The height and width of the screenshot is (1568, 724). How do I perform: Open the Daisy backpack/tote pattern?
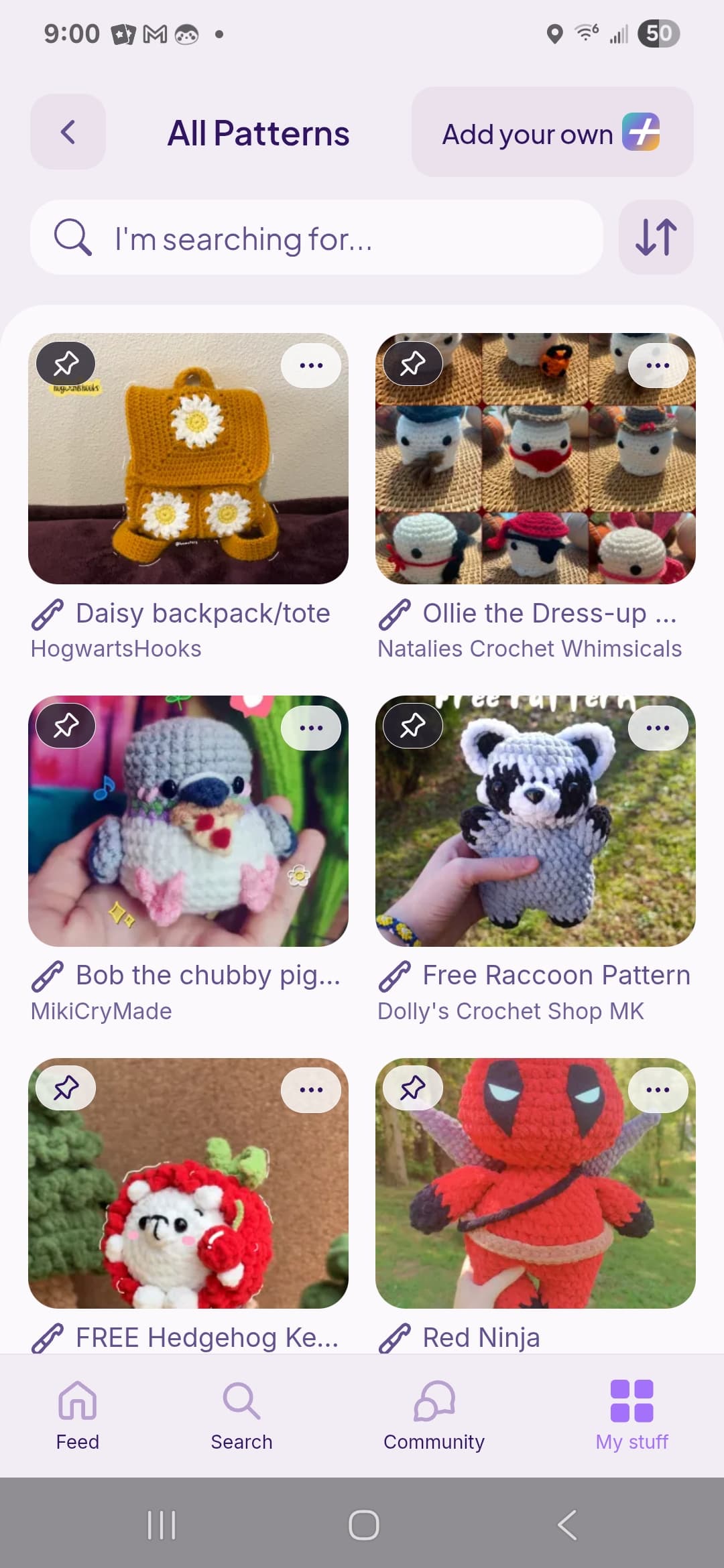(x=188, y=458)
